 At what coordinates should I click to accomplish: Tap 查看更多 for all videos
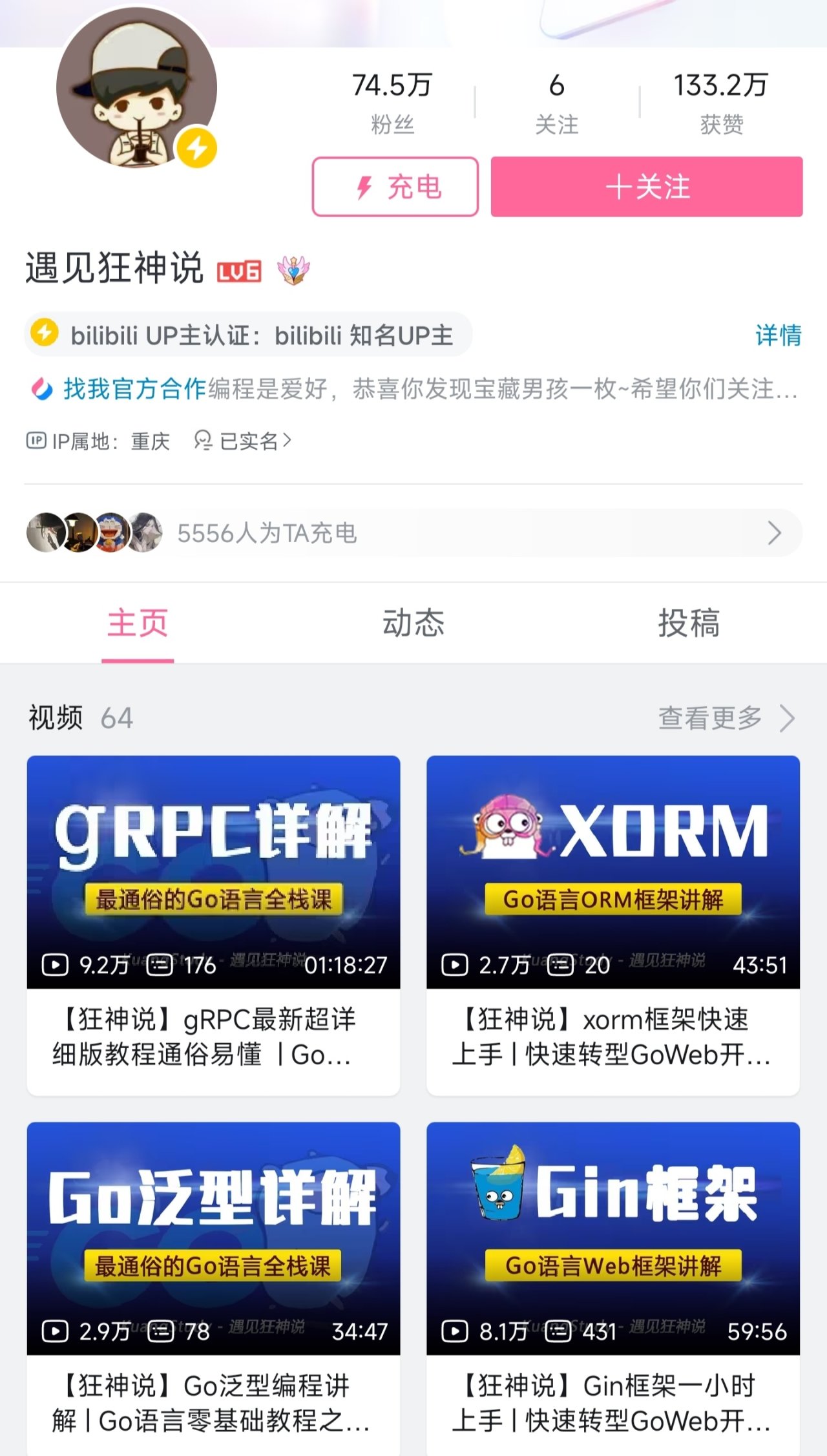coord(725,718)
